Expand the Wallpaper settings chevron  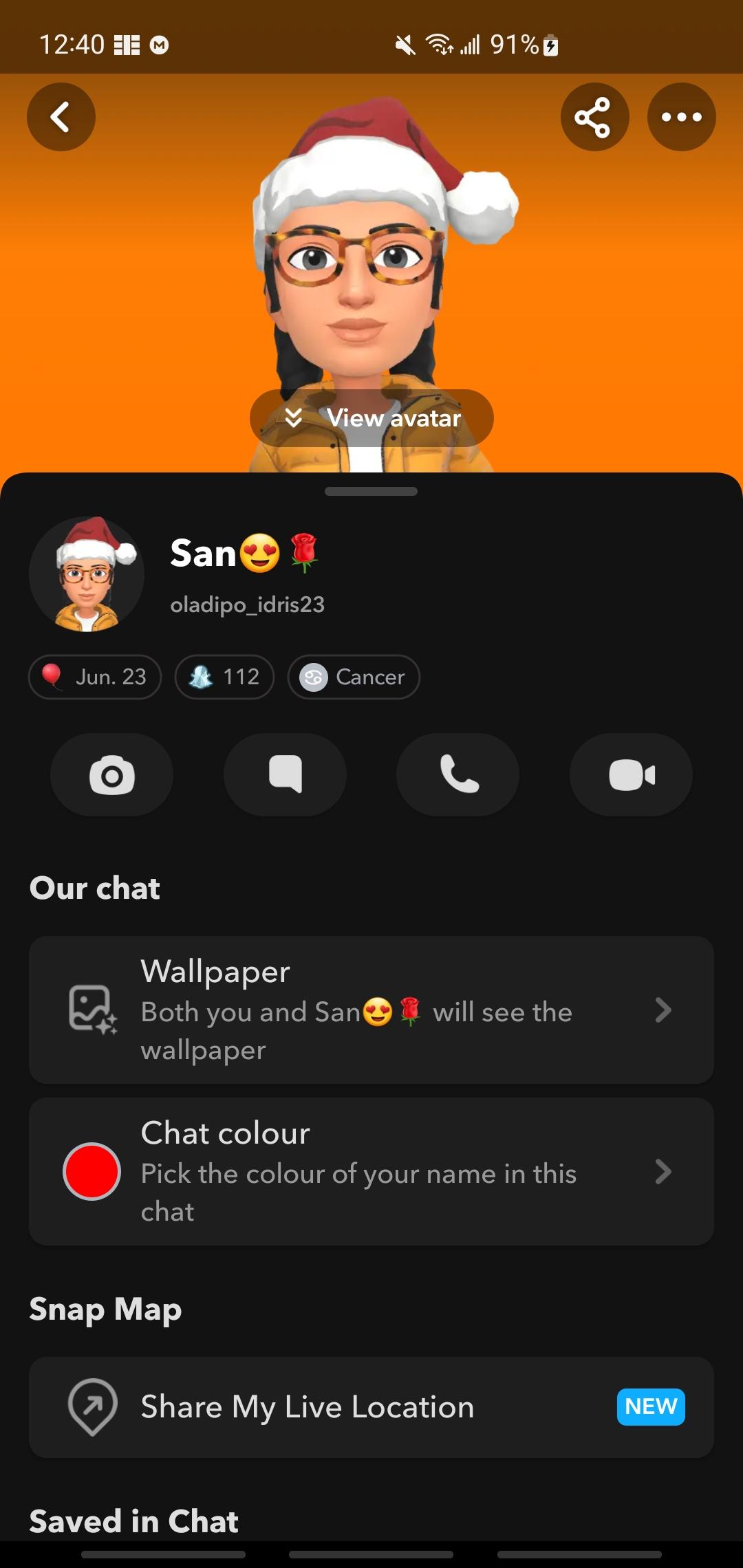[x=663, y=1010]
